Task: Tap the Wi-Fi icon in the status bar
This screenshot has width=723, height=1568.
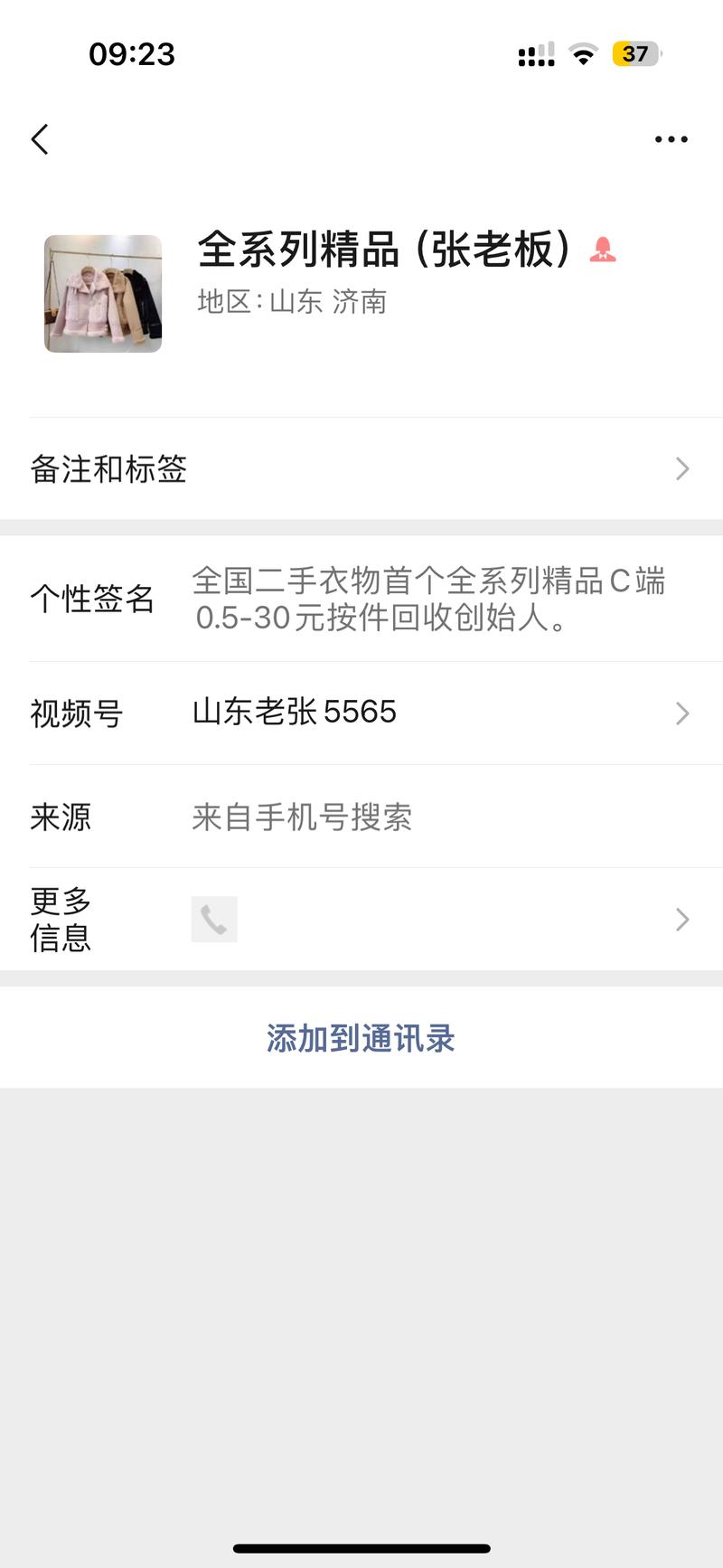Action: coord(583,54)
